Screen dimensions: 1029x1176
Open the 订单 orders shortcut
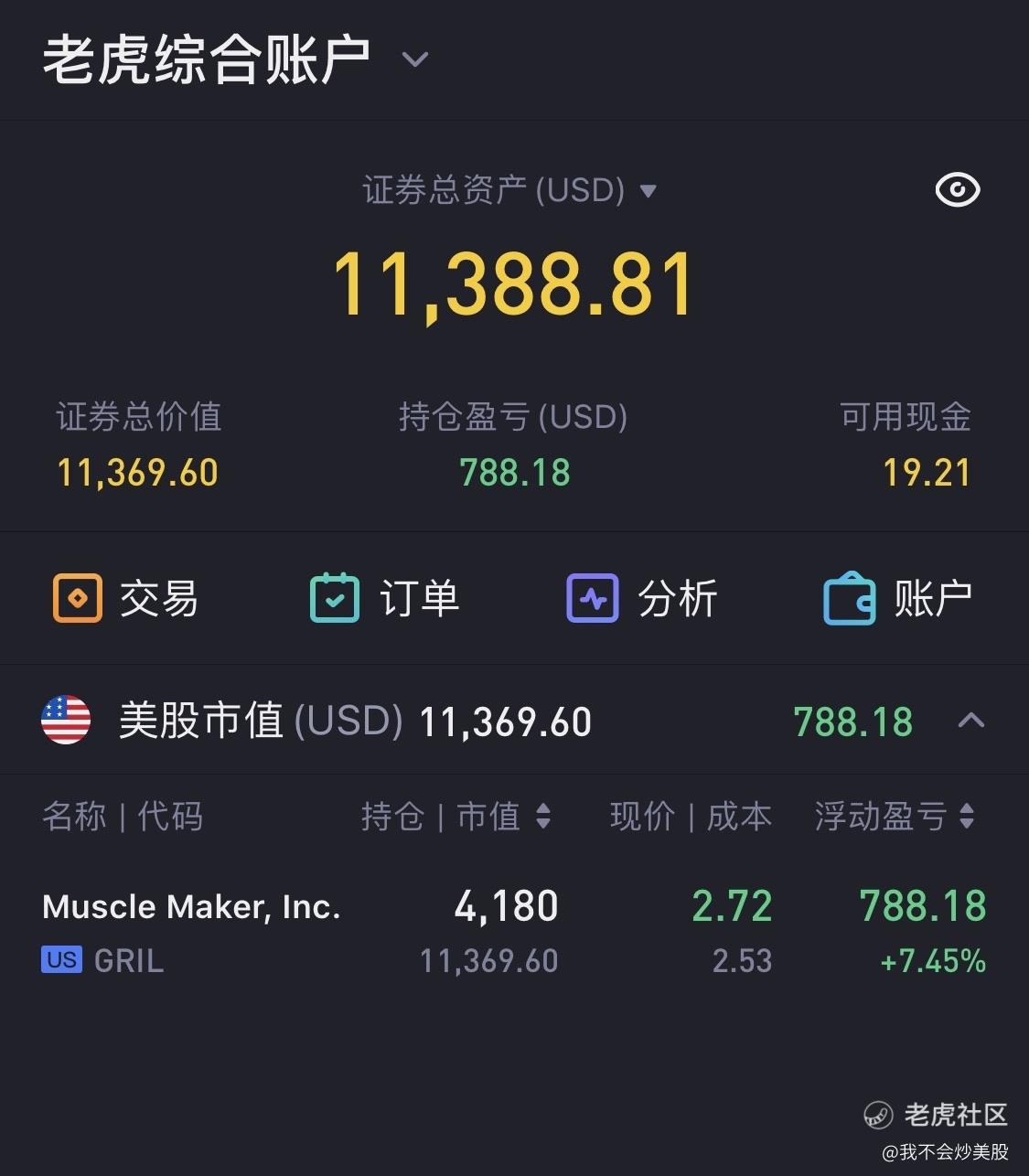[x=384, y=598]
